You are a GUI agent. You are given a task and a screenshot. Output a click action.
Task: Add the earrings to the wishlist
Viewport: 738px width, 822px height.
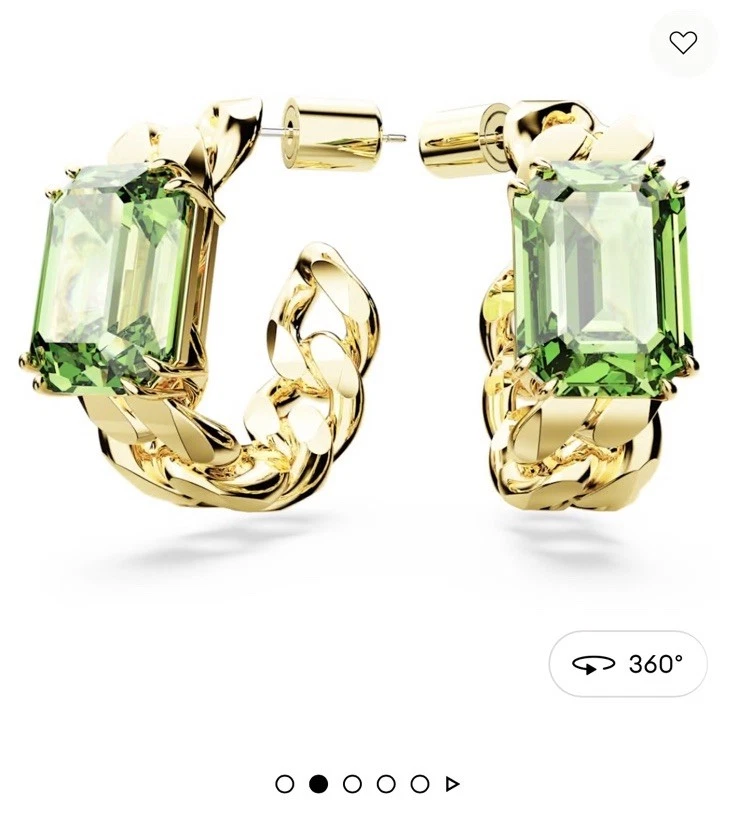683,43
